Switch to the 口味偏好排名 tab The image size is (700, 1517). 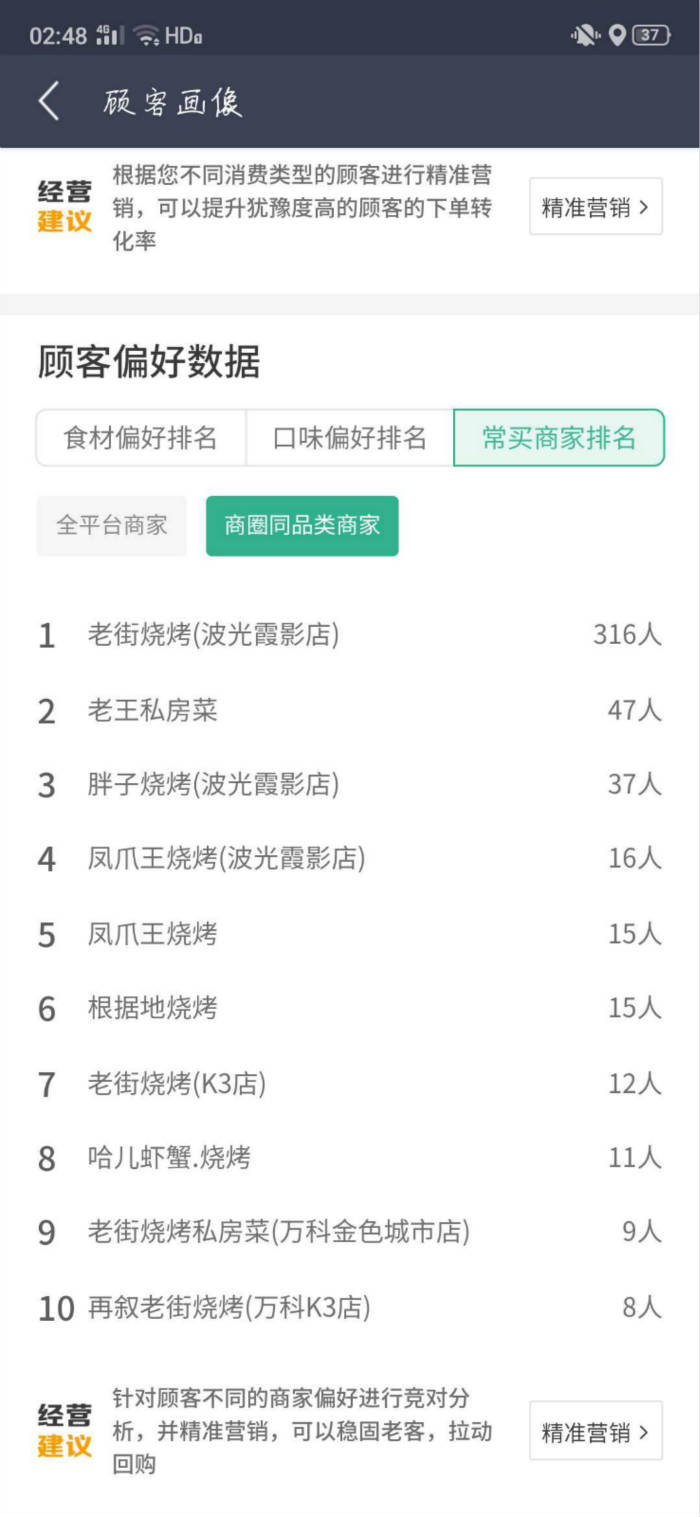click(350, 438)
